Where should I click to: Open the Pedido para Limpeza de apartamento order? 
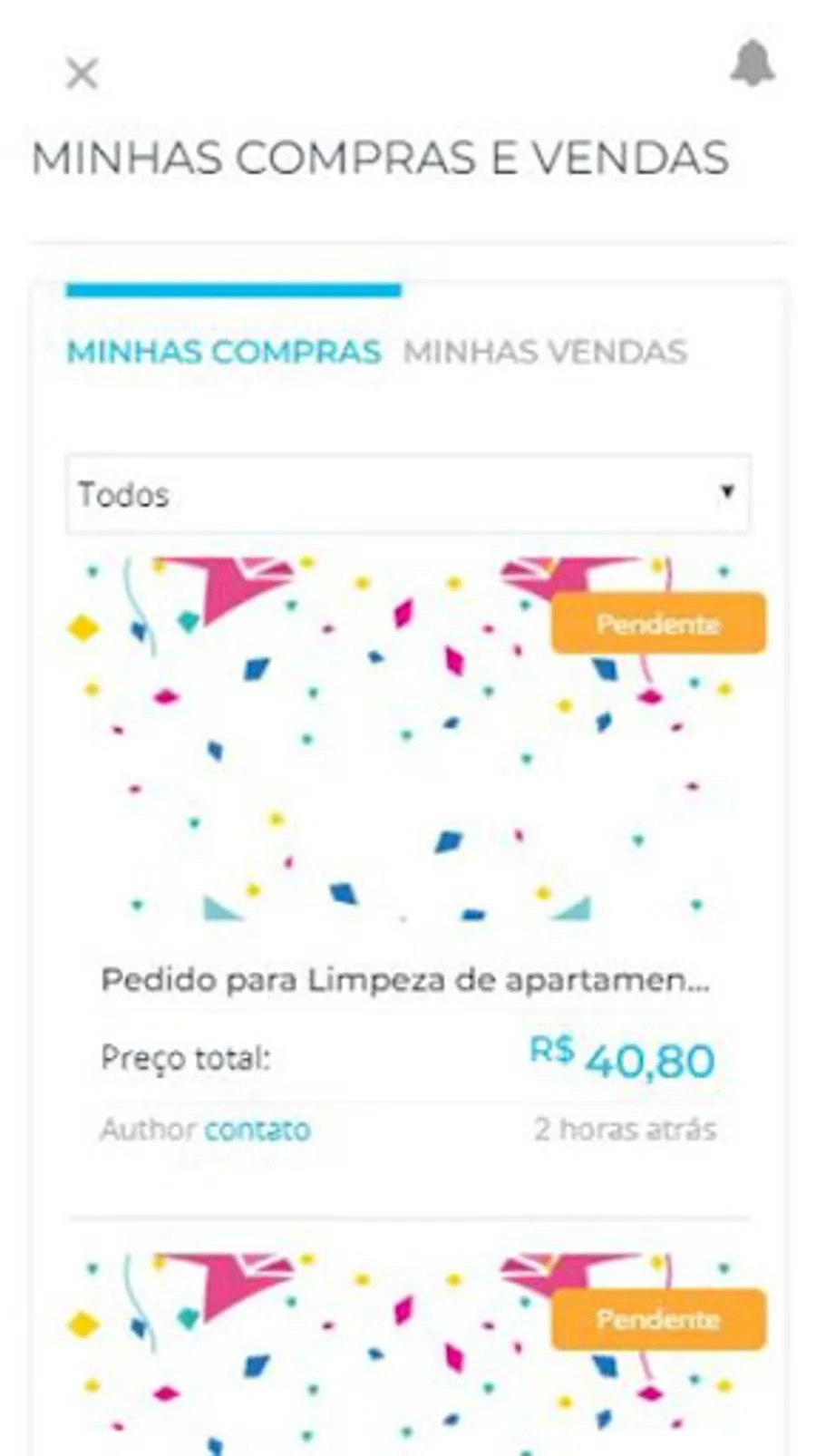click(404, 980)
